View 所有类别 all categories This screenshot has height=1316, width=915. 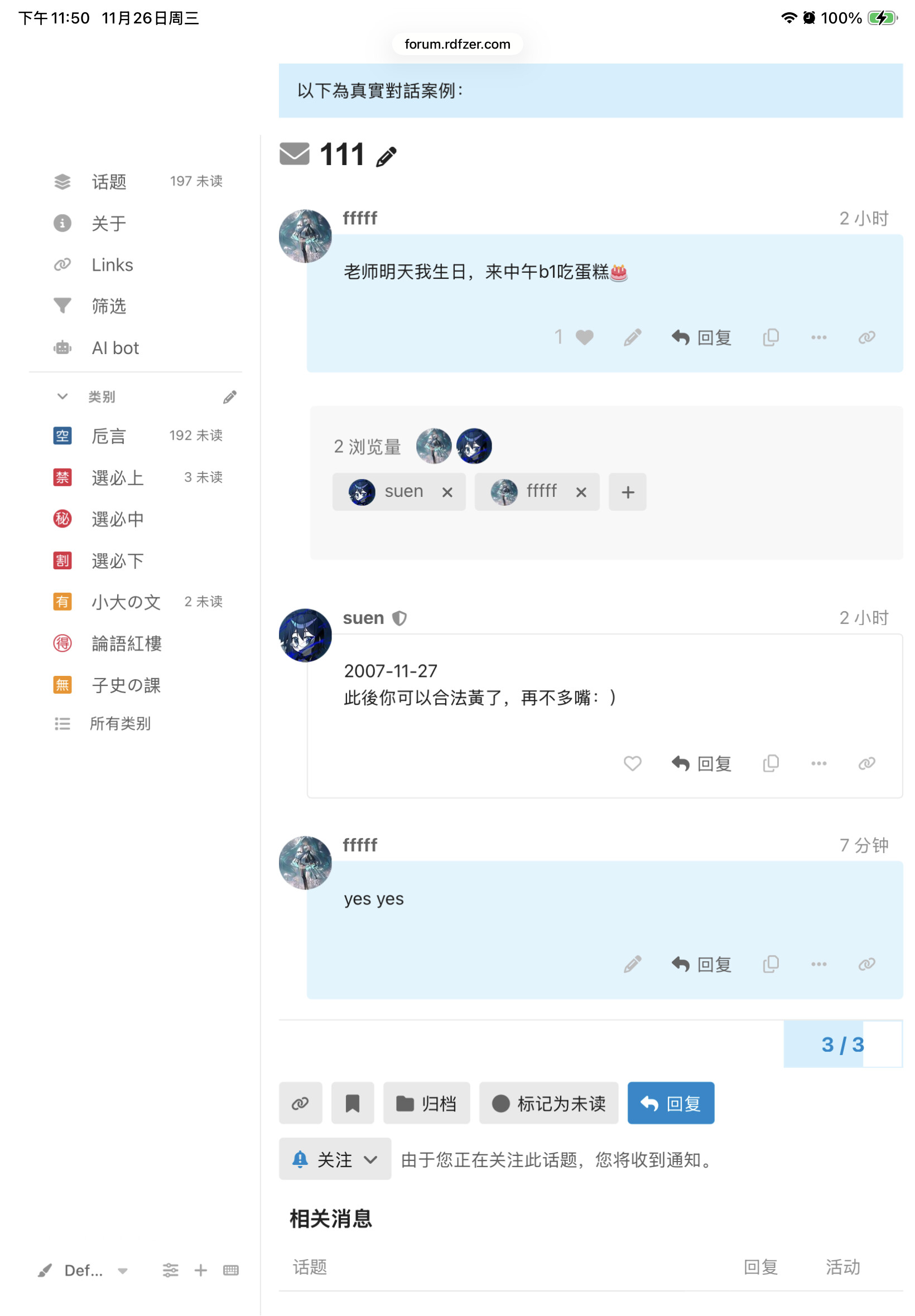tap(120, 723)
